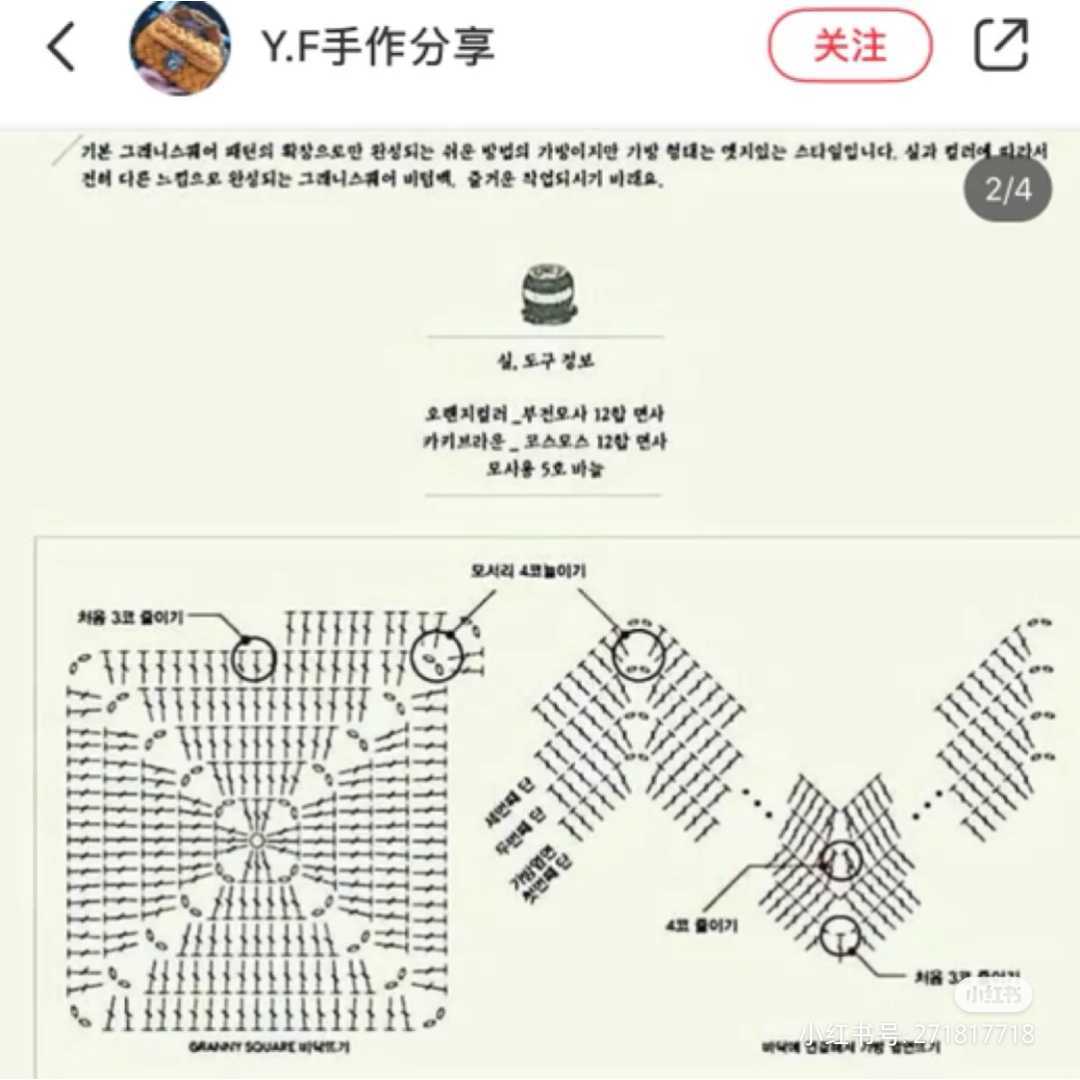1080x1080 pixels.
Task: Open the crochet pattern image fullscreen
Action: pyautogui.click(x=540, y=620)
